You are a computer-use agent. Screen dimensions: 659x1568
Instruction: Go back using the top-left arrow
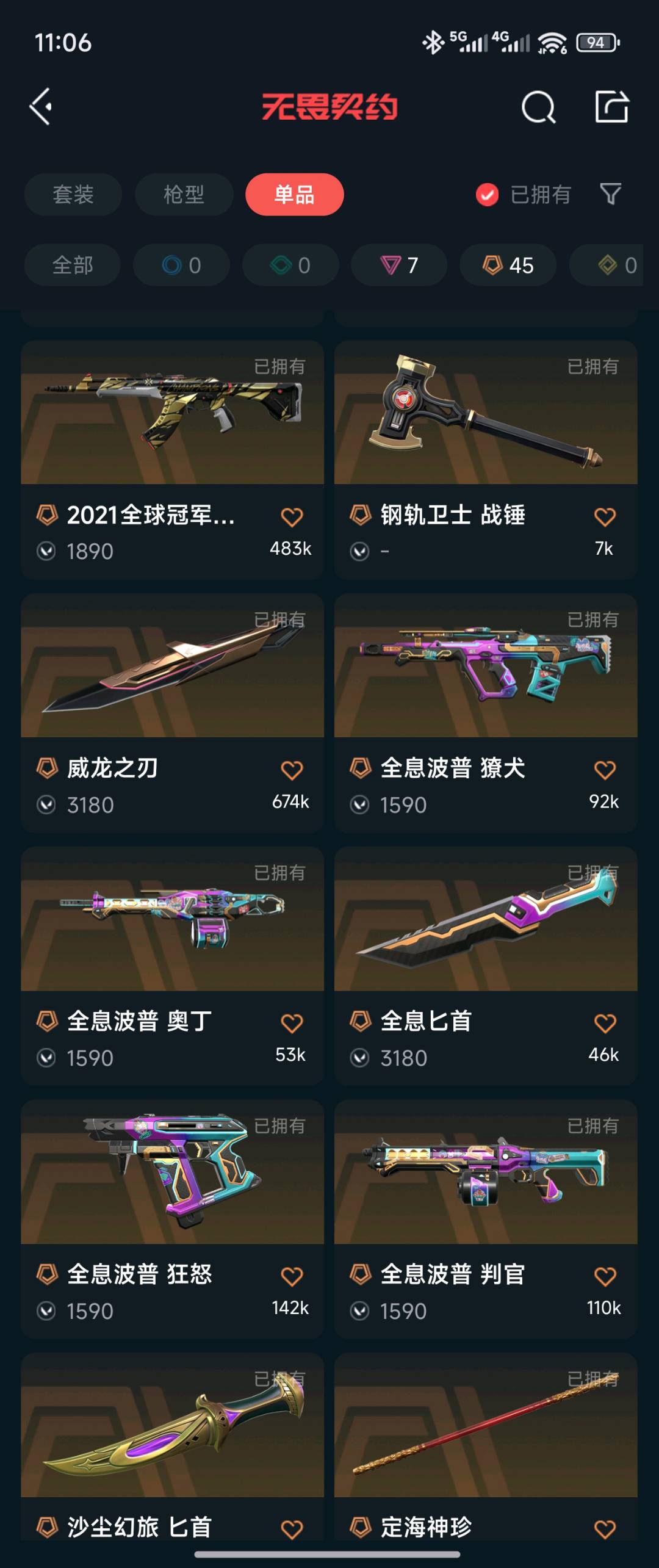pyautogui.click(x=41, y=107)
